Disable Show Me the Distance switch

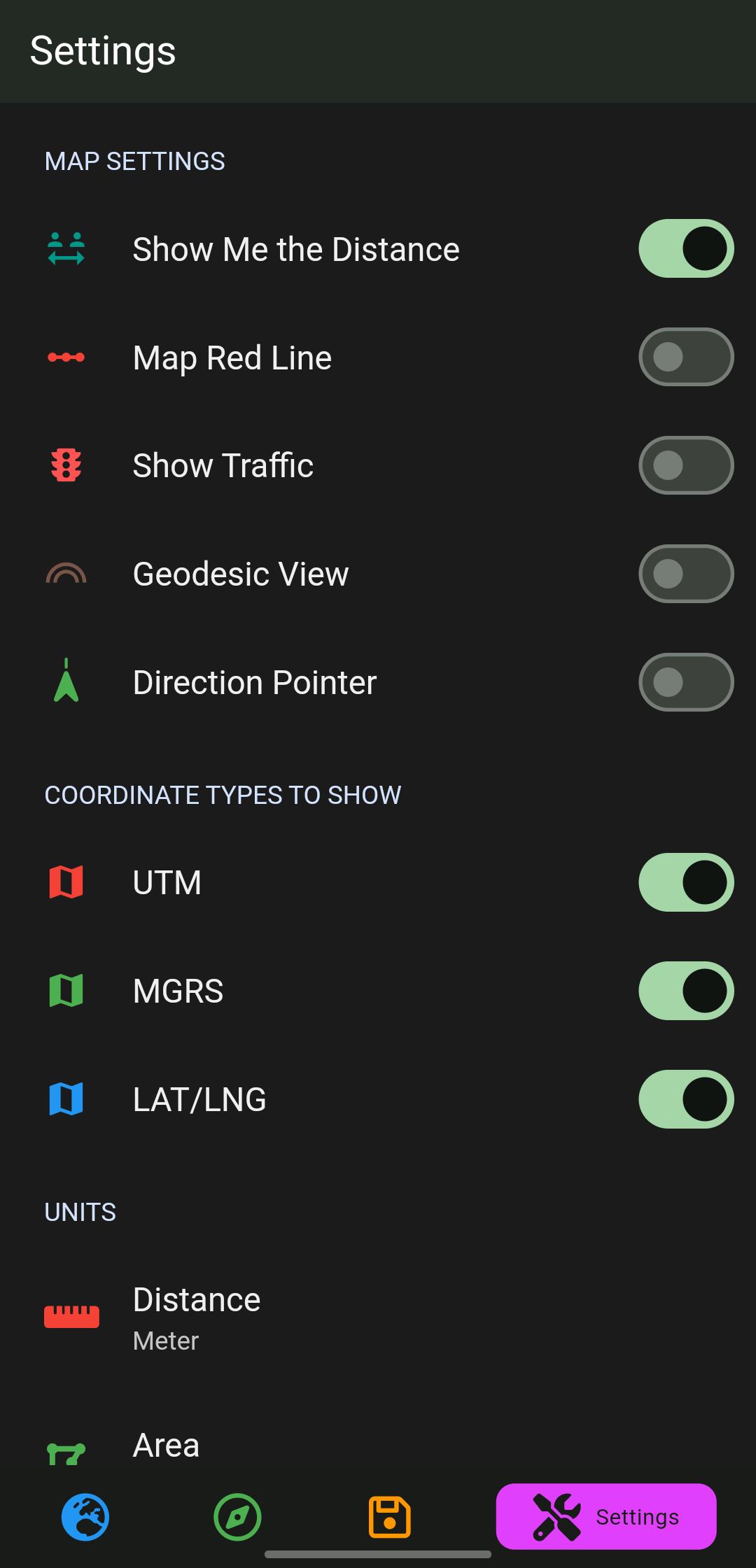pyautogui.click(x=686, y=248)
